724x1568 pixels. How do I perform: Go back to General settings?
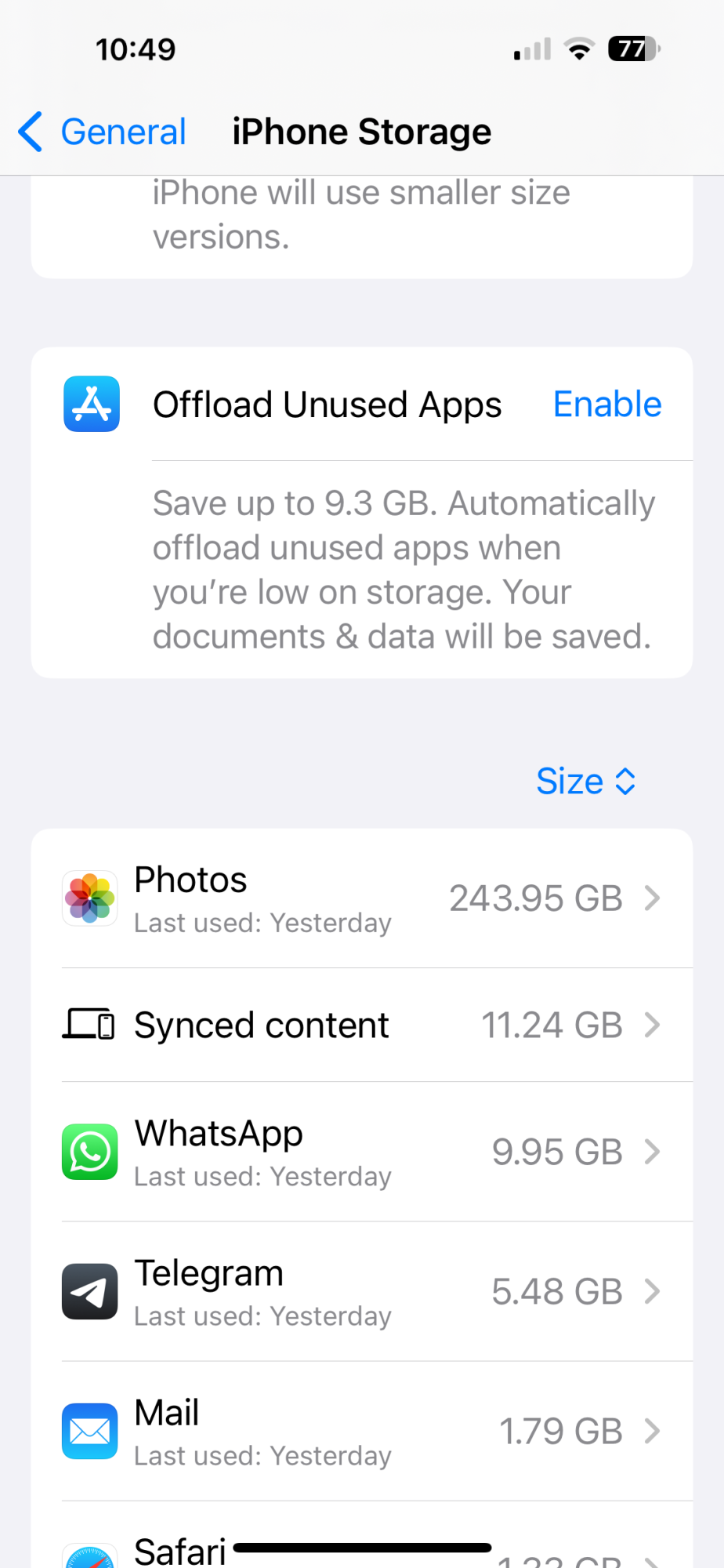(x=103, y=132)
